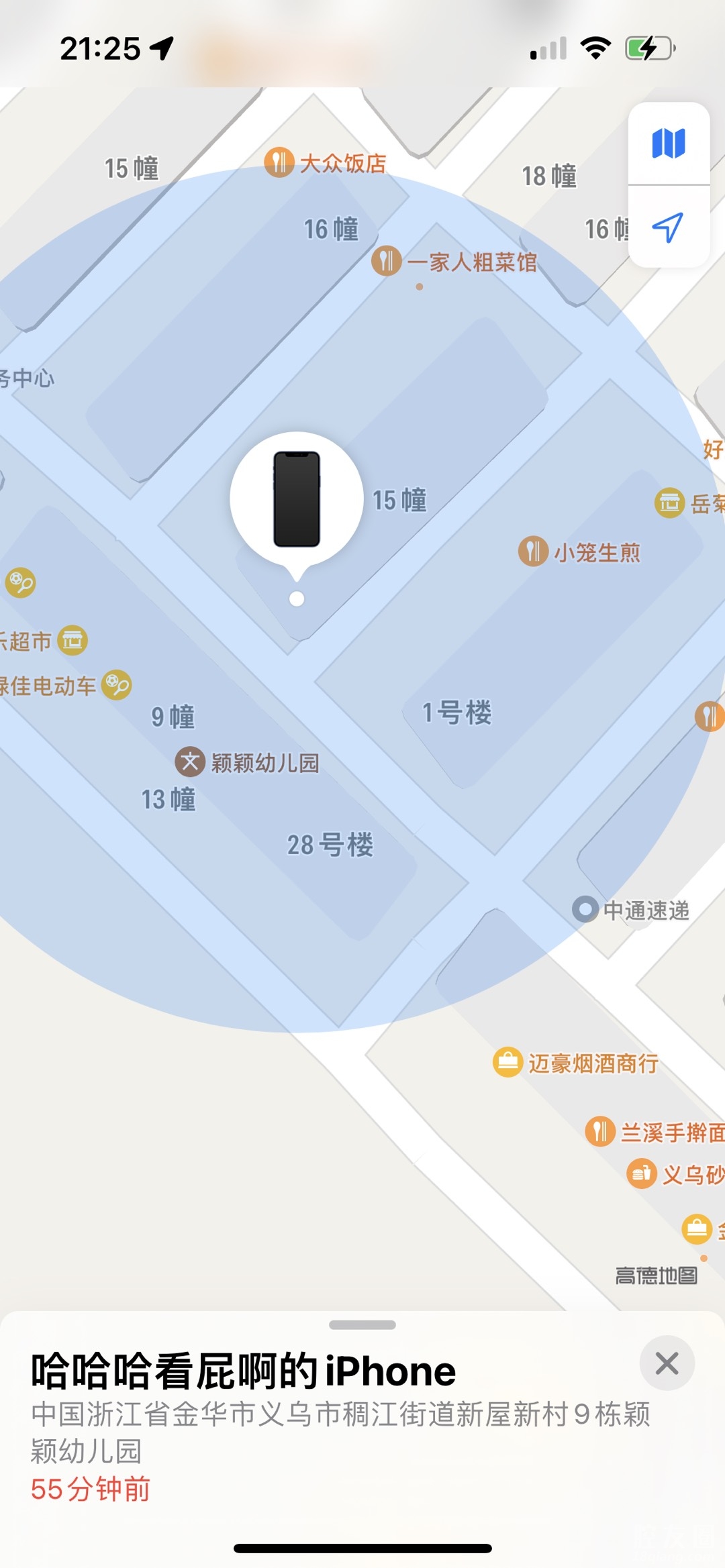Open the map mode selector

(669, 143)
